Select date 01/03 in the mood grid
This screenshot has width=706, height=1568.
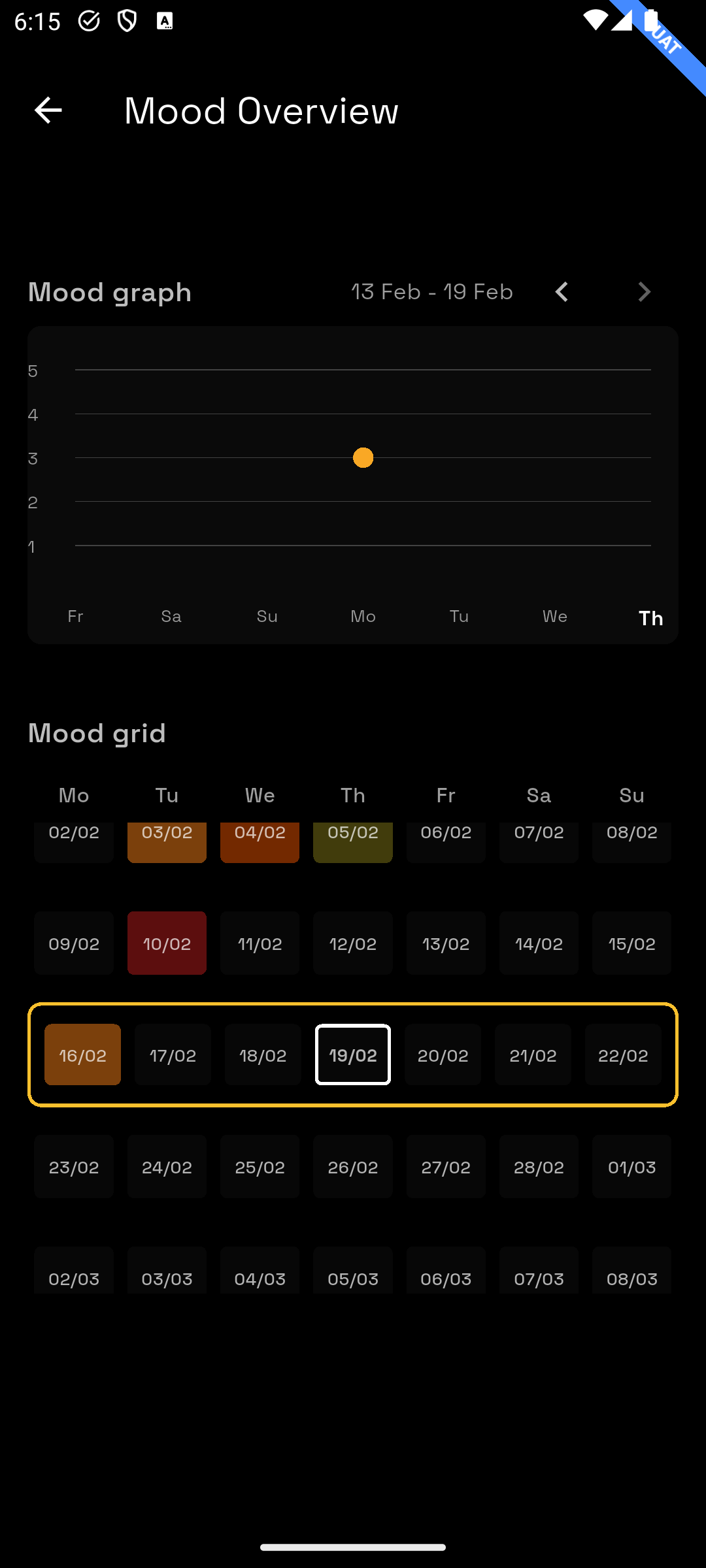[631, 1166]
